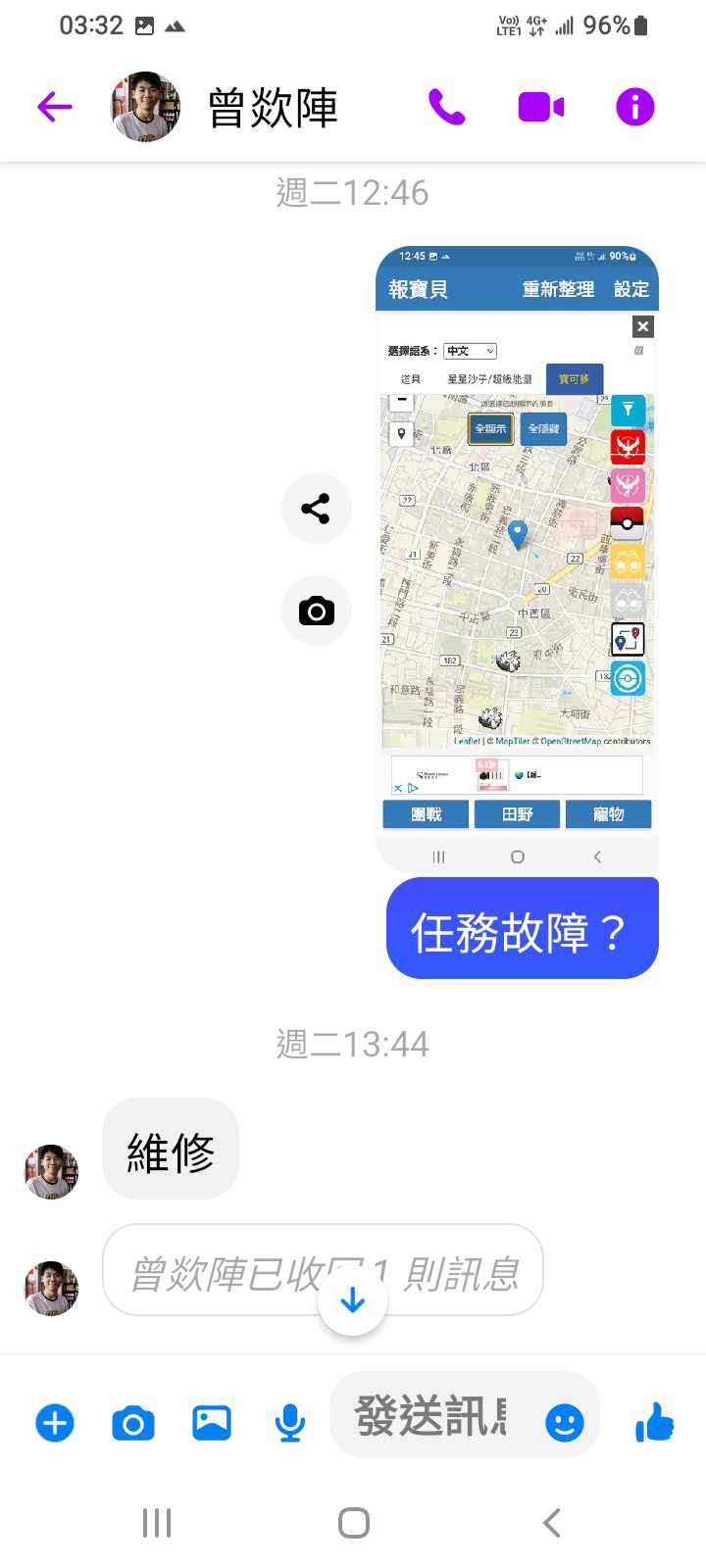Jump to the latest message
The image size is (706, 1568).
pos(353,1300)
